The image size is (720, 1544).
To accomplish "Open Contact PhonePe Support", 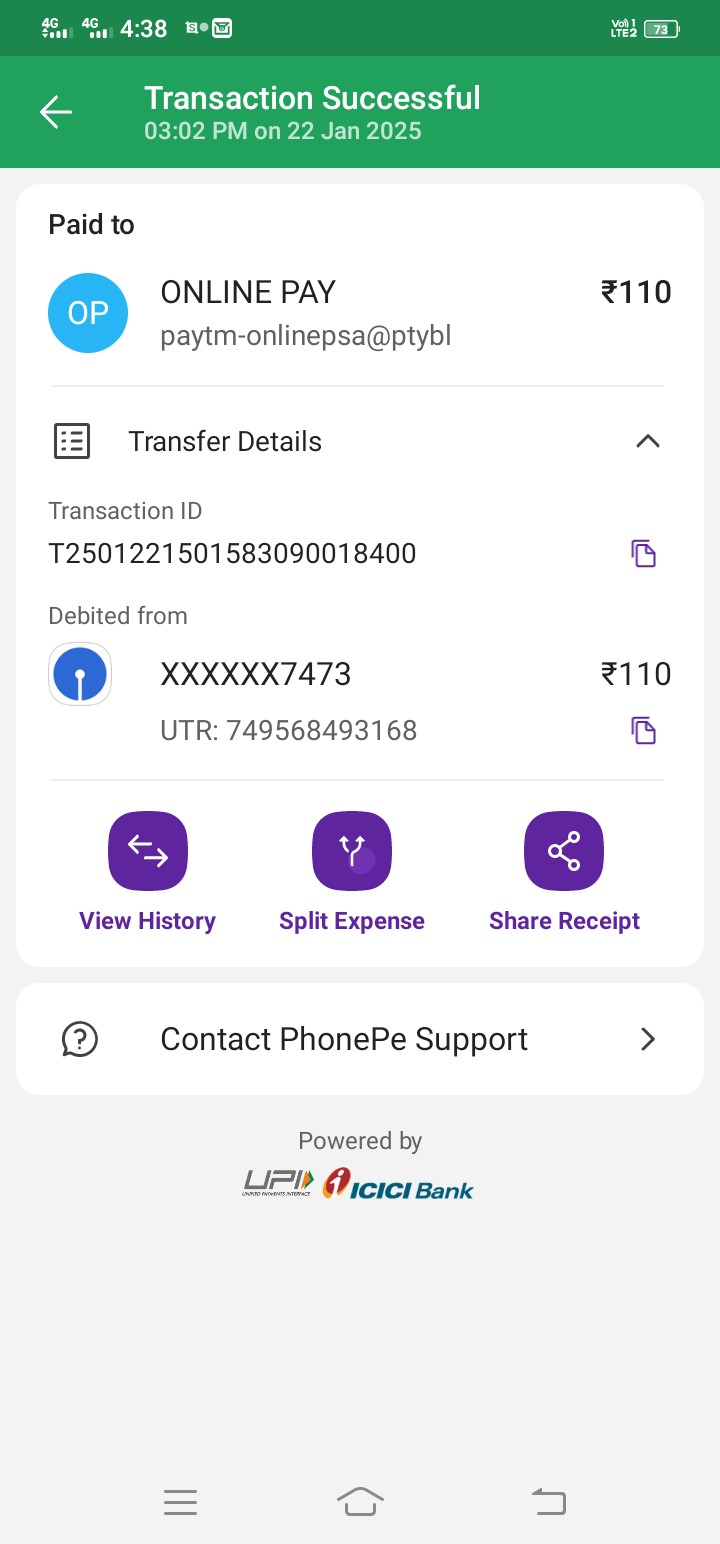I will (x=360, y=1039).
